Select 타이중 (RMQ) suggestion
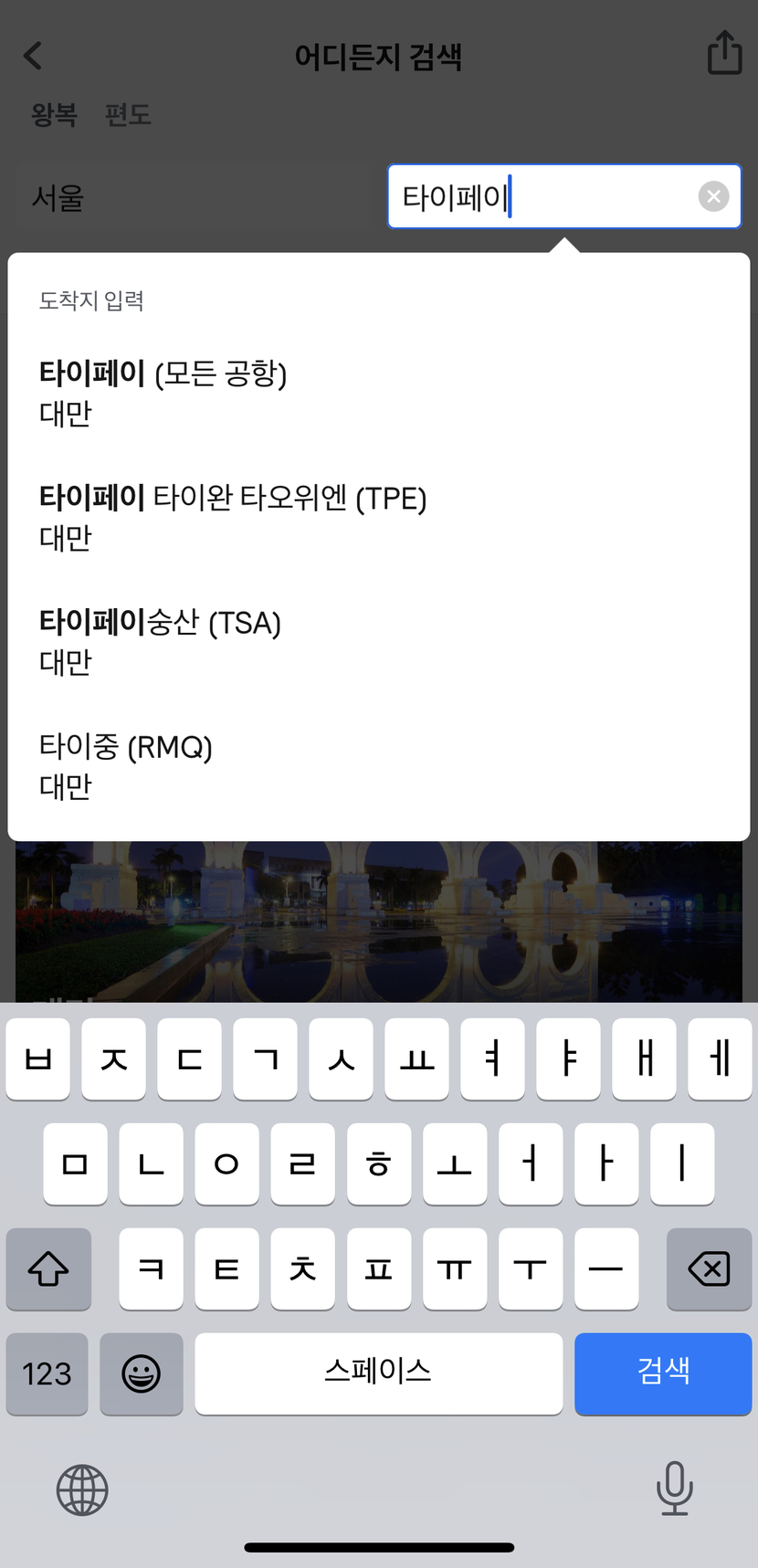Viewport: 758px width, 1568px height. point(378,766)
